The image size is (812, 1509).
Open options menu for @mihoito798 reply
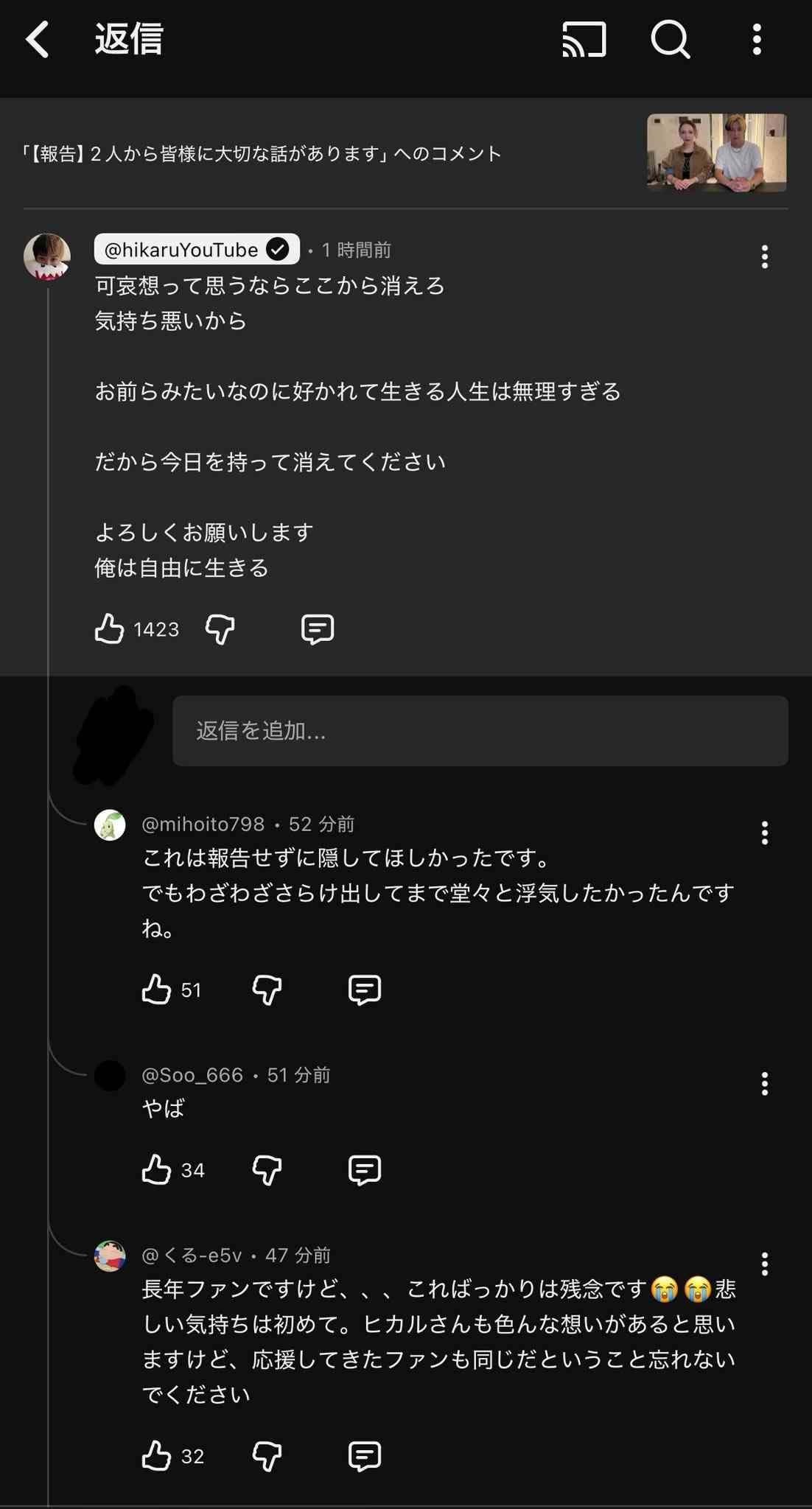click(764, 833)
